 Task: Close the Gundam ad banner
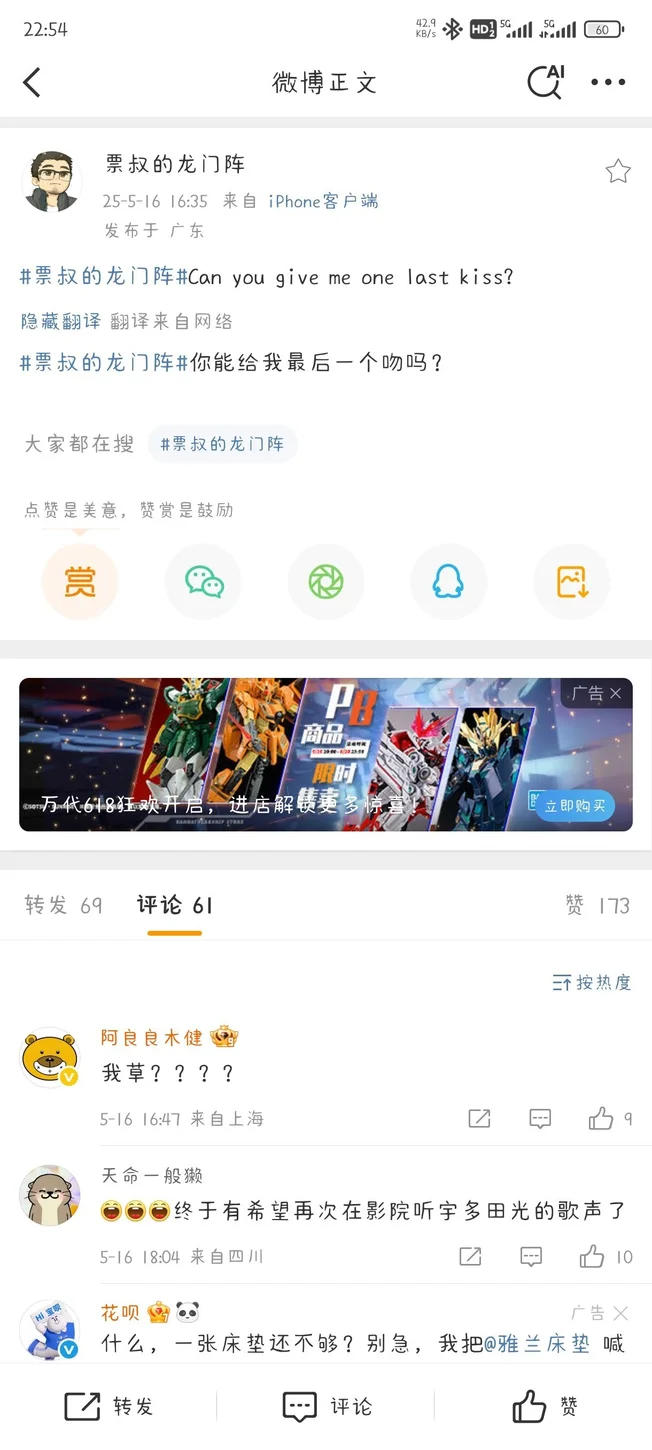coord(616,693)
